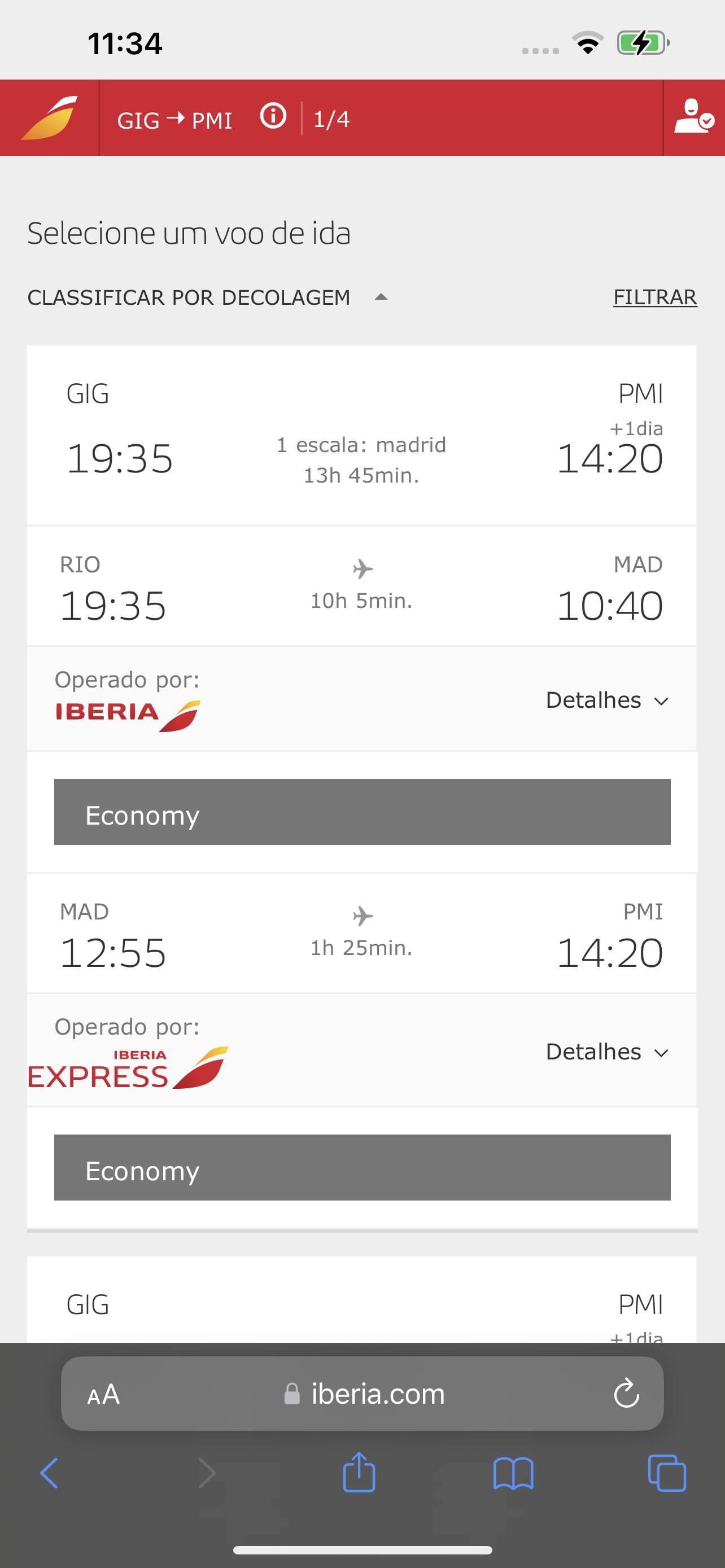Open Safari reader options AA button
The image size is (725, 1568).
coord(103,1394)
